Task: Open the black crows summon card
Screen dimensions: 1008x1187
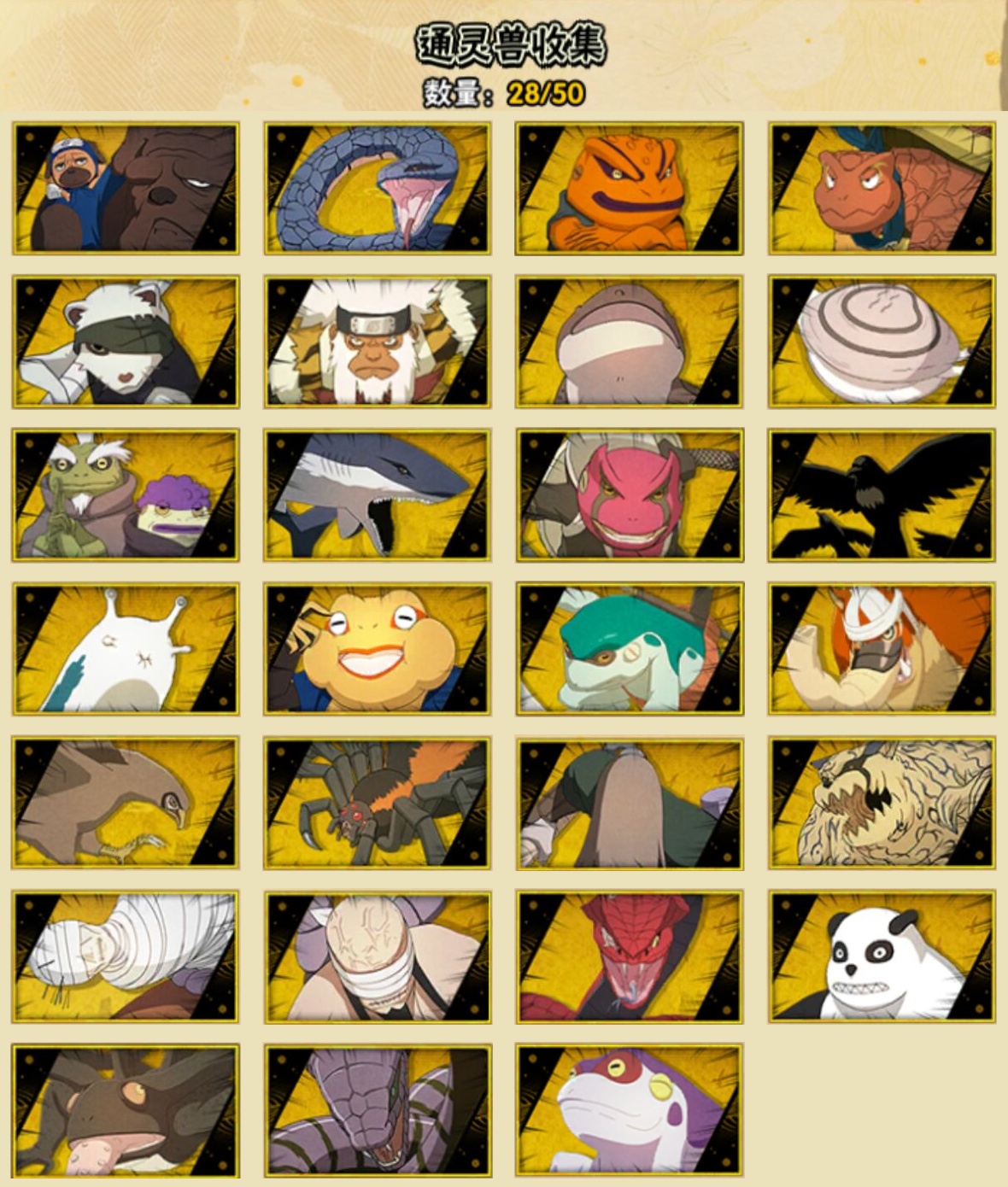Action: (x=881, y=495)
